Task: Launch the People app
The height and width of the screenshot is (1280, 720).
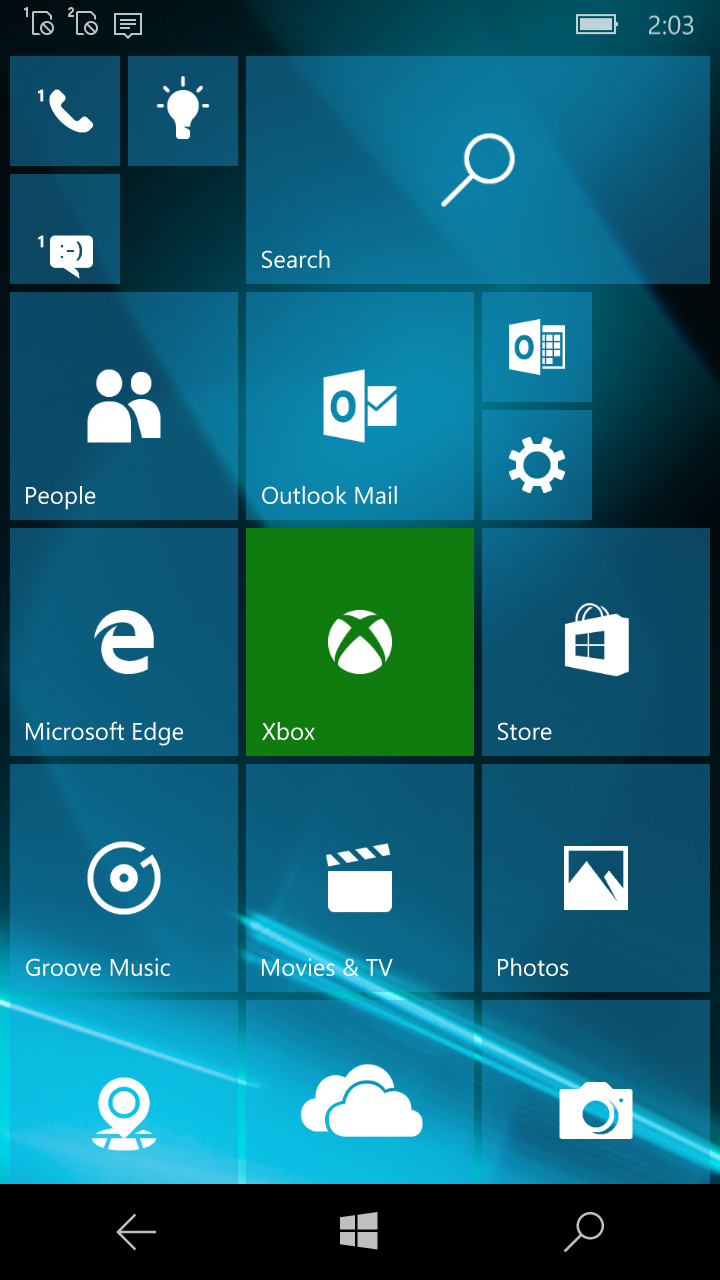Action: tap(124, 406)
